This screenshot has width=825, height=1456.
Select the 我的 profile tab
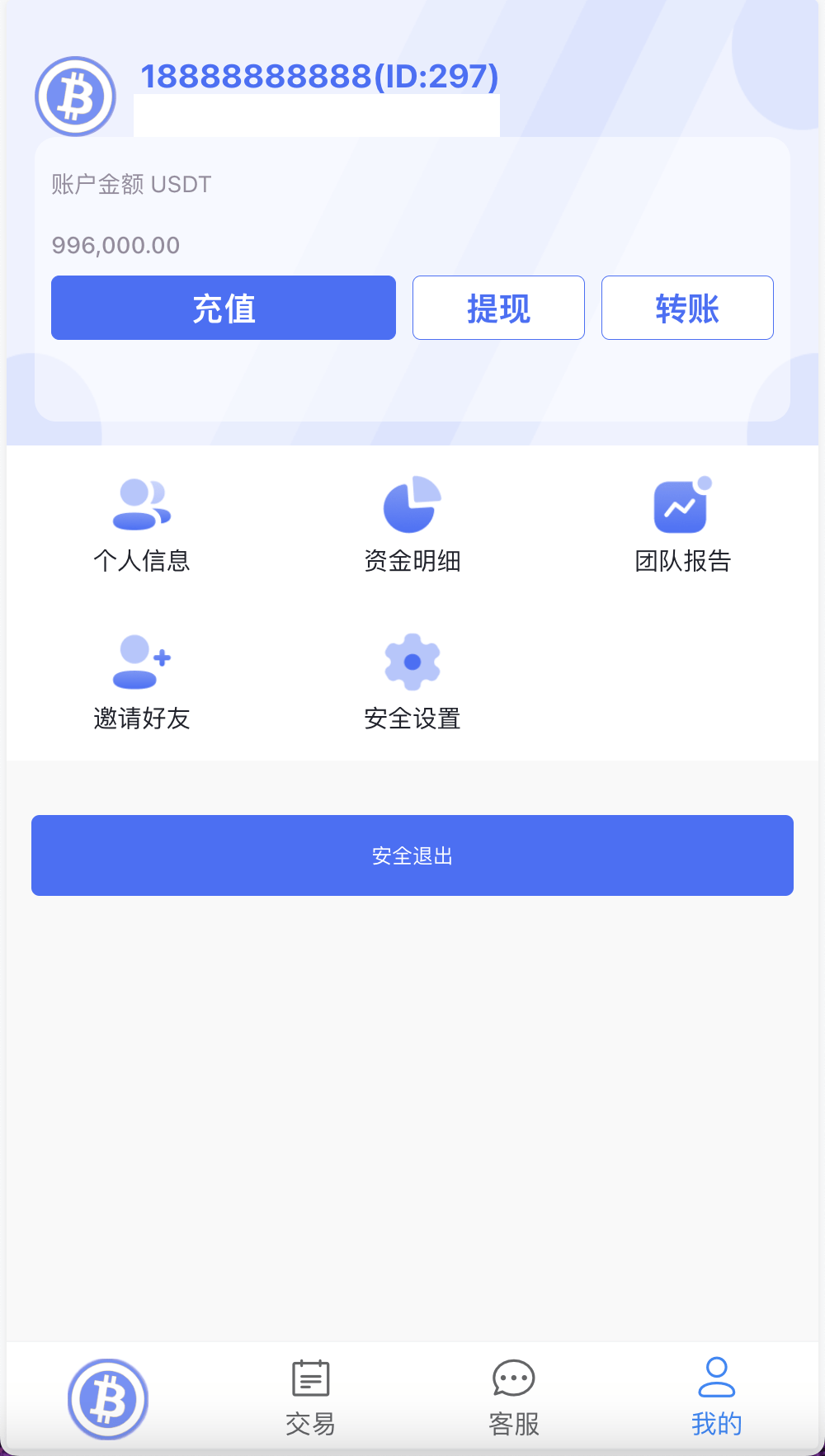716,1397
